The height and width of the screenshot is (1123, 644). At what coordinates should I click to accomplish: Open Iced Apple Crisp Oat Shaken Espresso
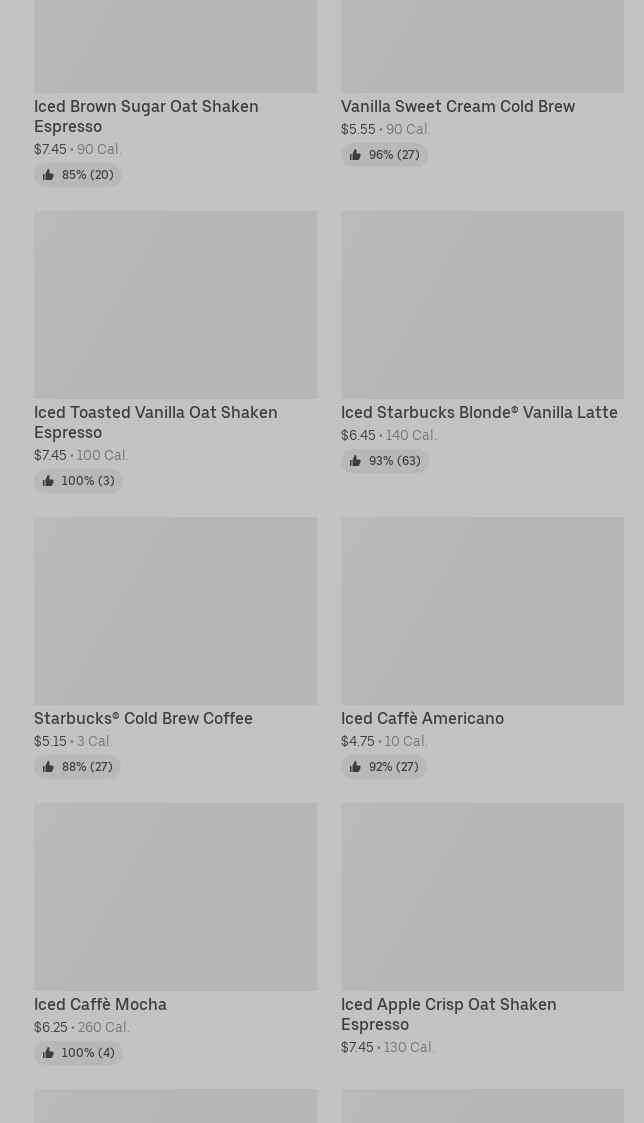point(482,929)
